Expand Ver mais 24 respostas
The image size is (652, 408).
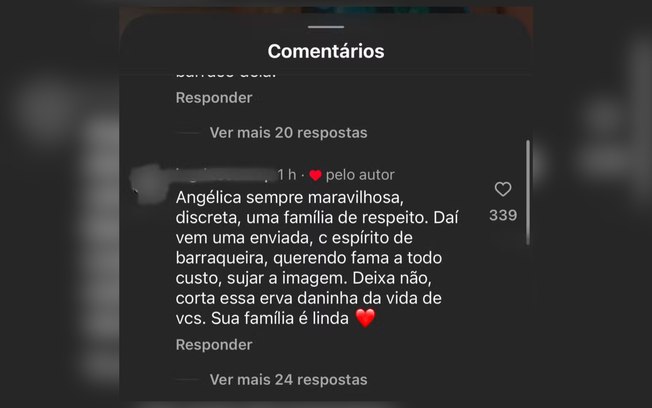[x=288, y=380]
